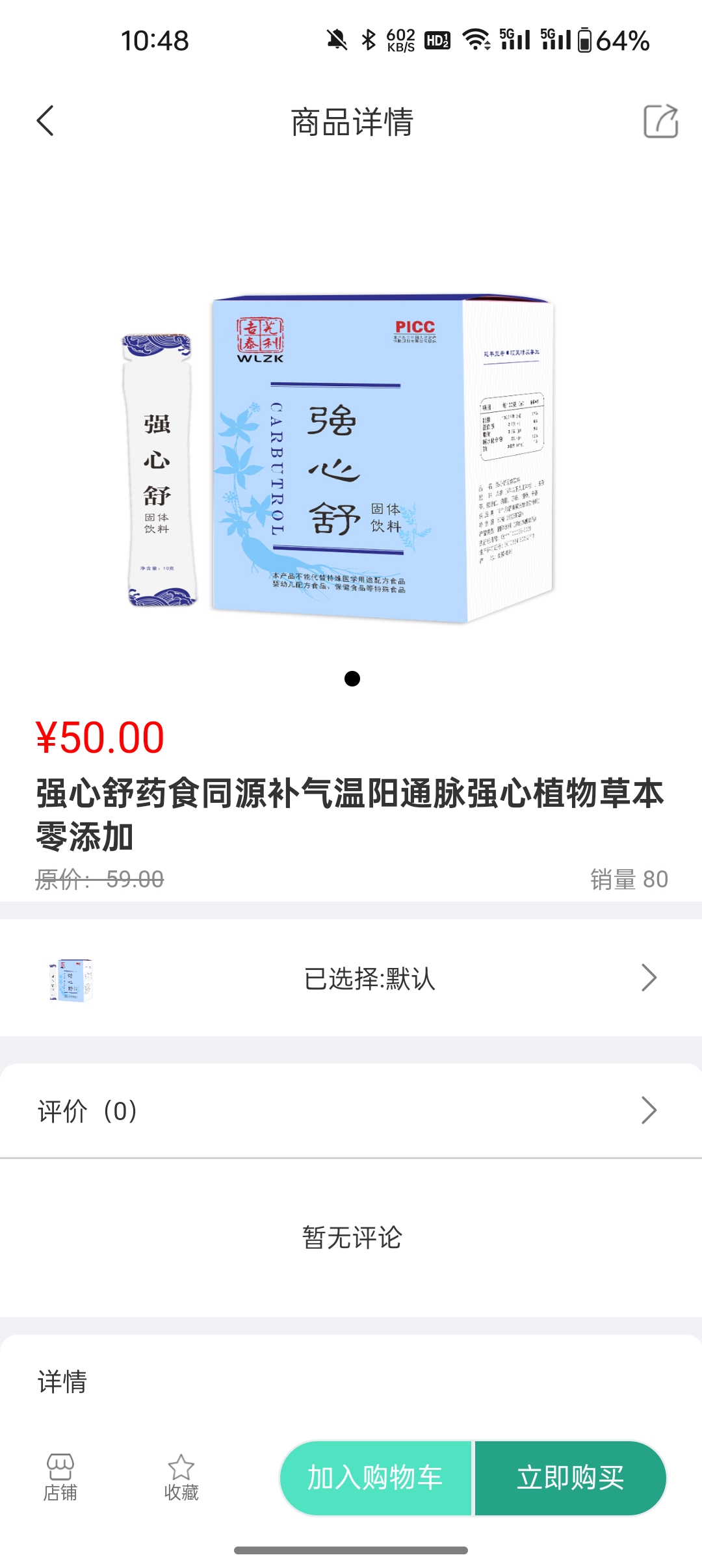
Task: Open the 已选择:默认 options row
Action: 351,978
